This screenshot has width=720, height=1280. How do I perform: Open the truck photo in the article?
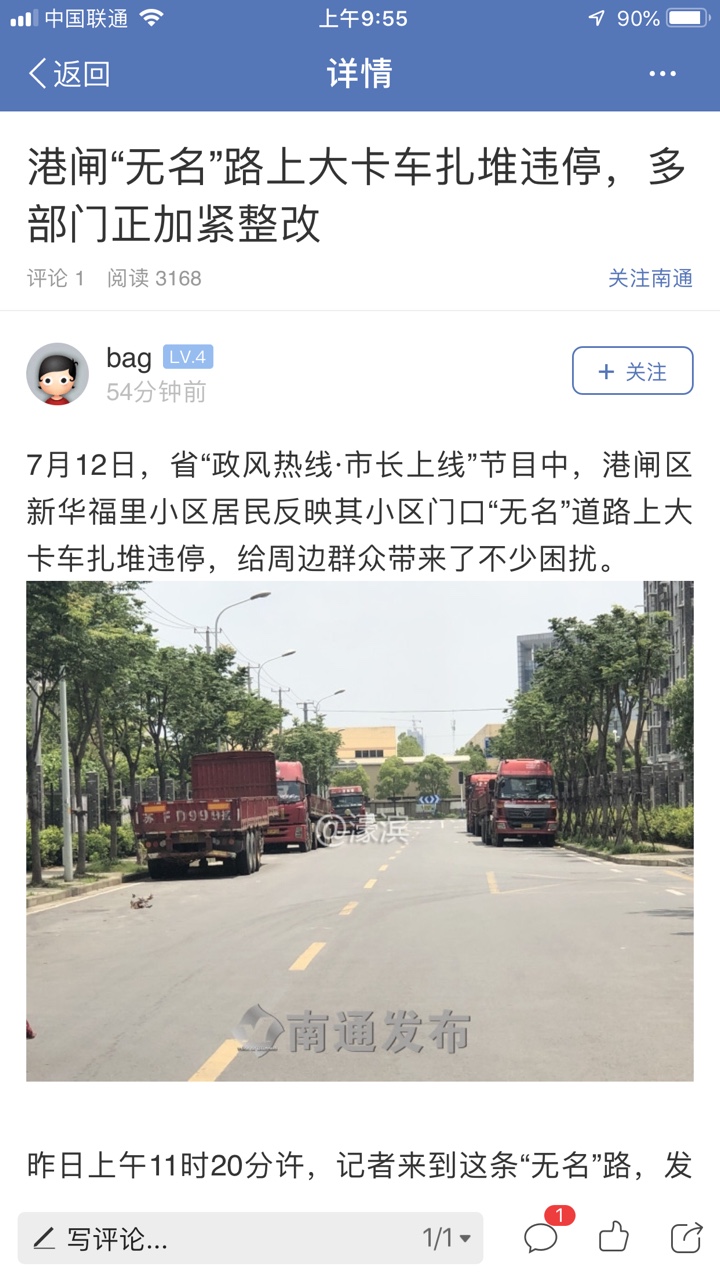(x=360, y=830)
